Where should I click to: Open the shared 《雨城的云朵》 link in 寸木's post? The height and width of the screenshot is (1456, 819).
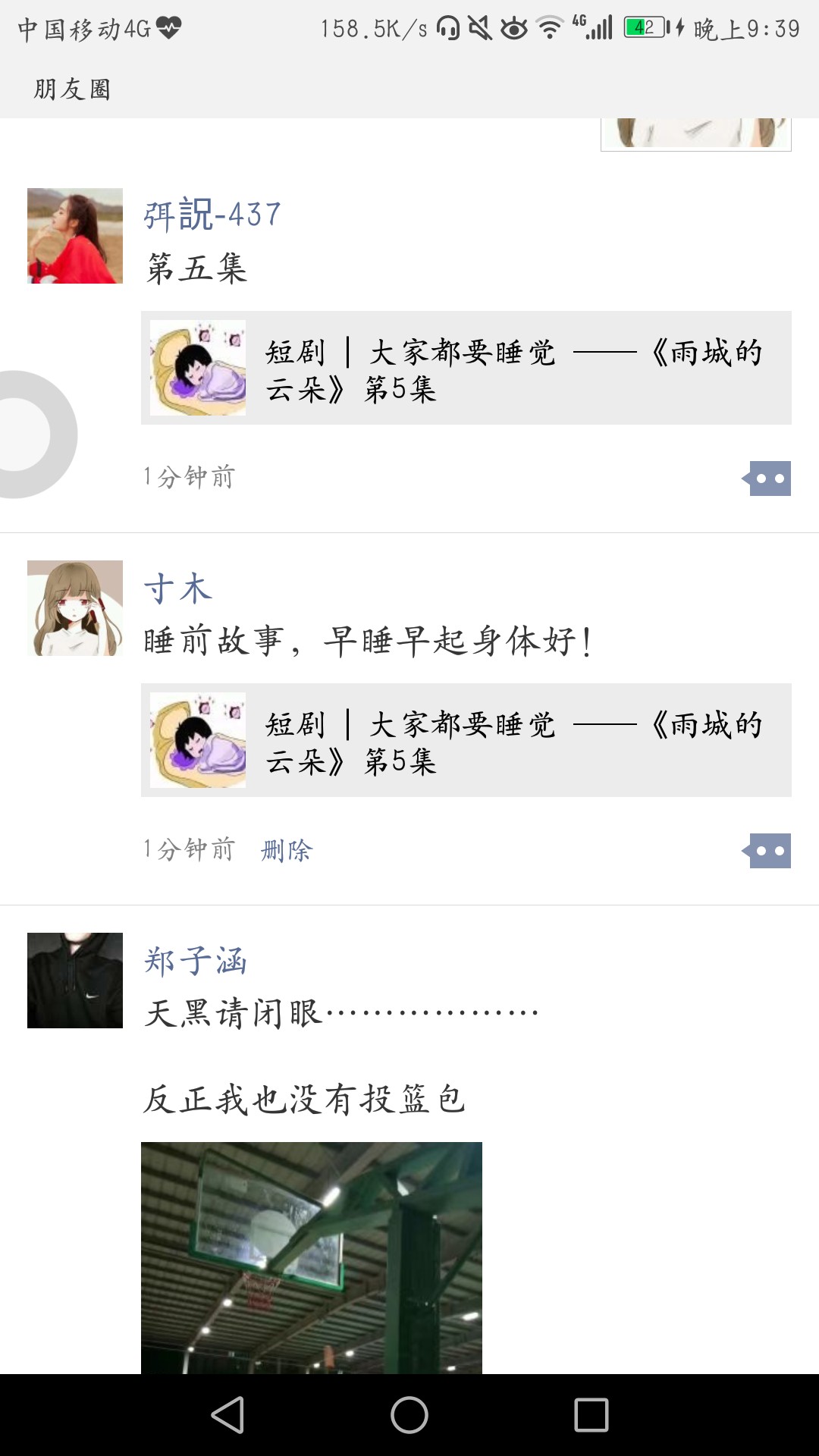pyautogui.click(x=466, y=740)
